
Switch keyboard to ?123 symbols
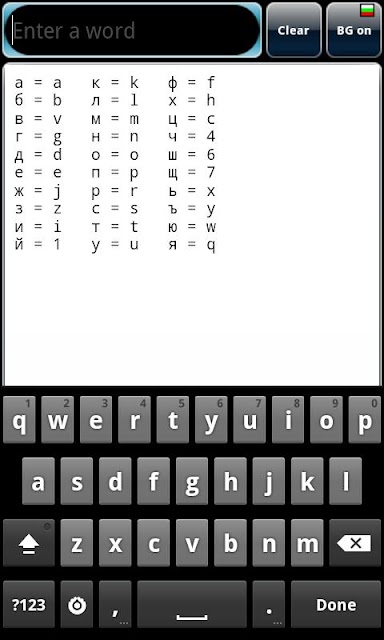coord(29,604)
